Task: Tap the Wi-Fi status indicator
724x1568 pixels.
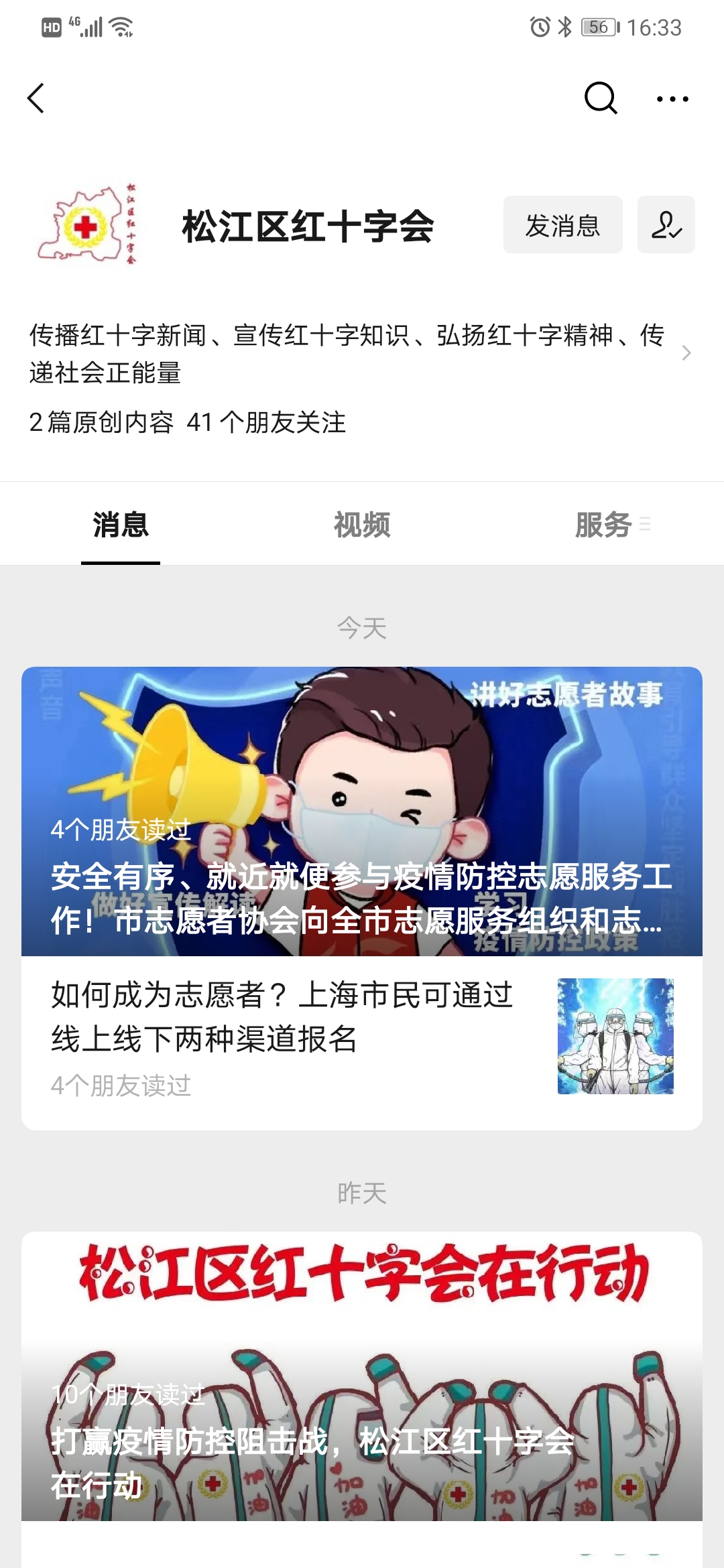Action: coord(118,27)
